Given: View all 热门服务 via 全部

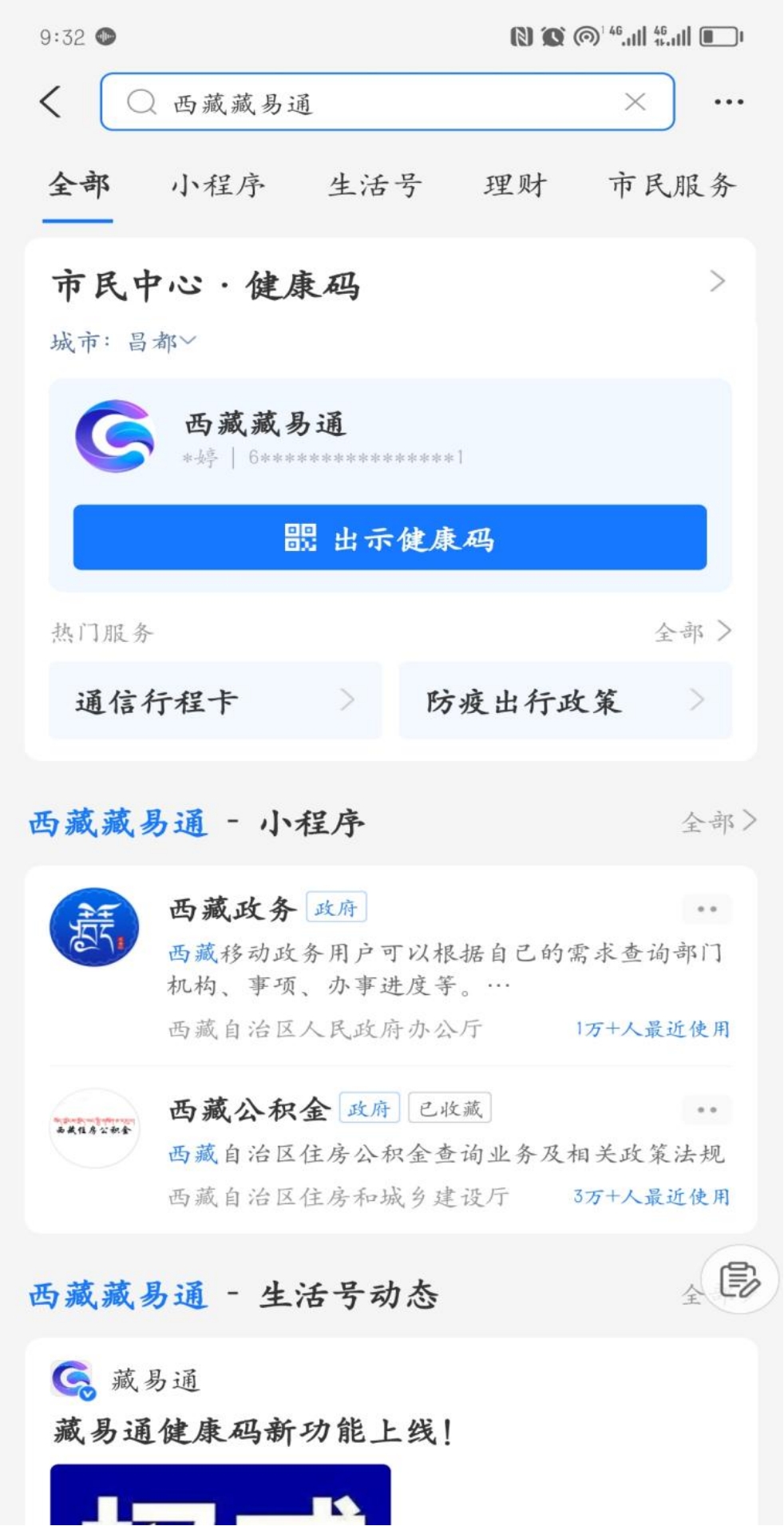Looking at the screenshot, I should (x=692, y=632).
